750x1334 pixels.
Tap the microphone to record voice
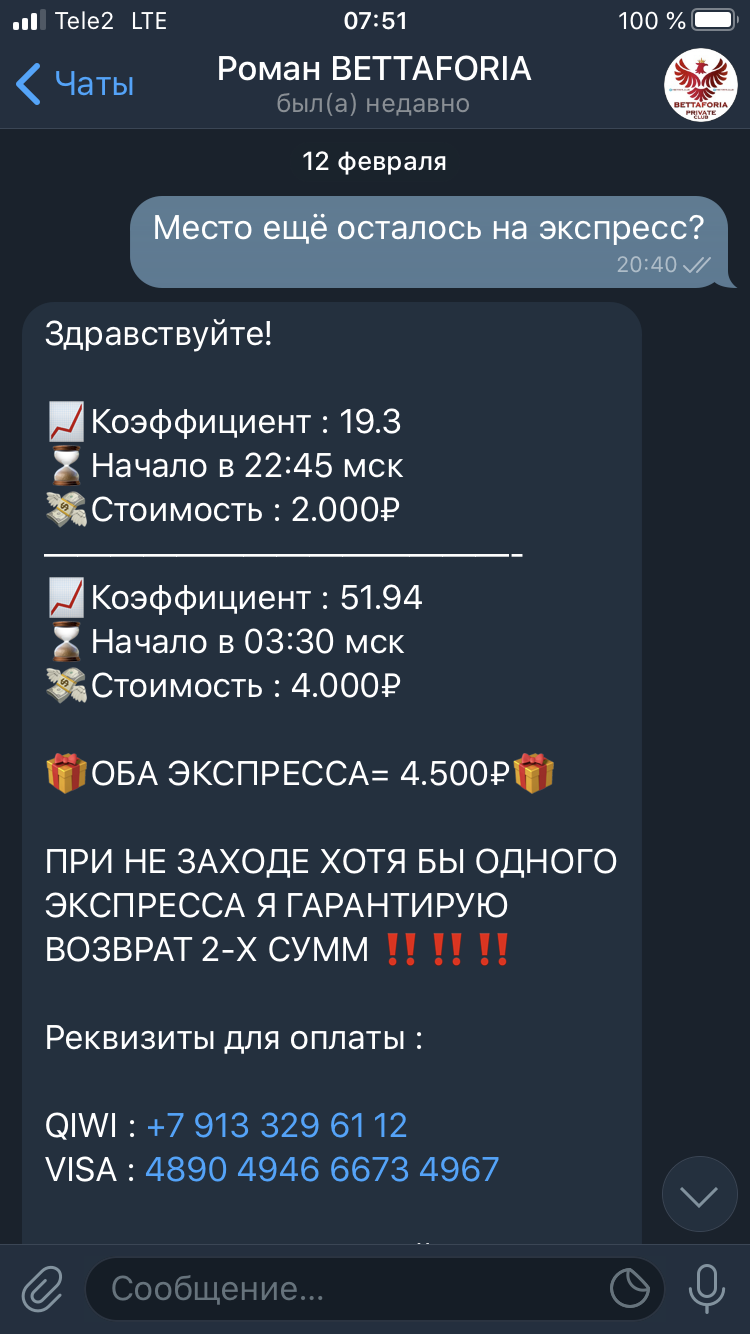point(707,1289)
